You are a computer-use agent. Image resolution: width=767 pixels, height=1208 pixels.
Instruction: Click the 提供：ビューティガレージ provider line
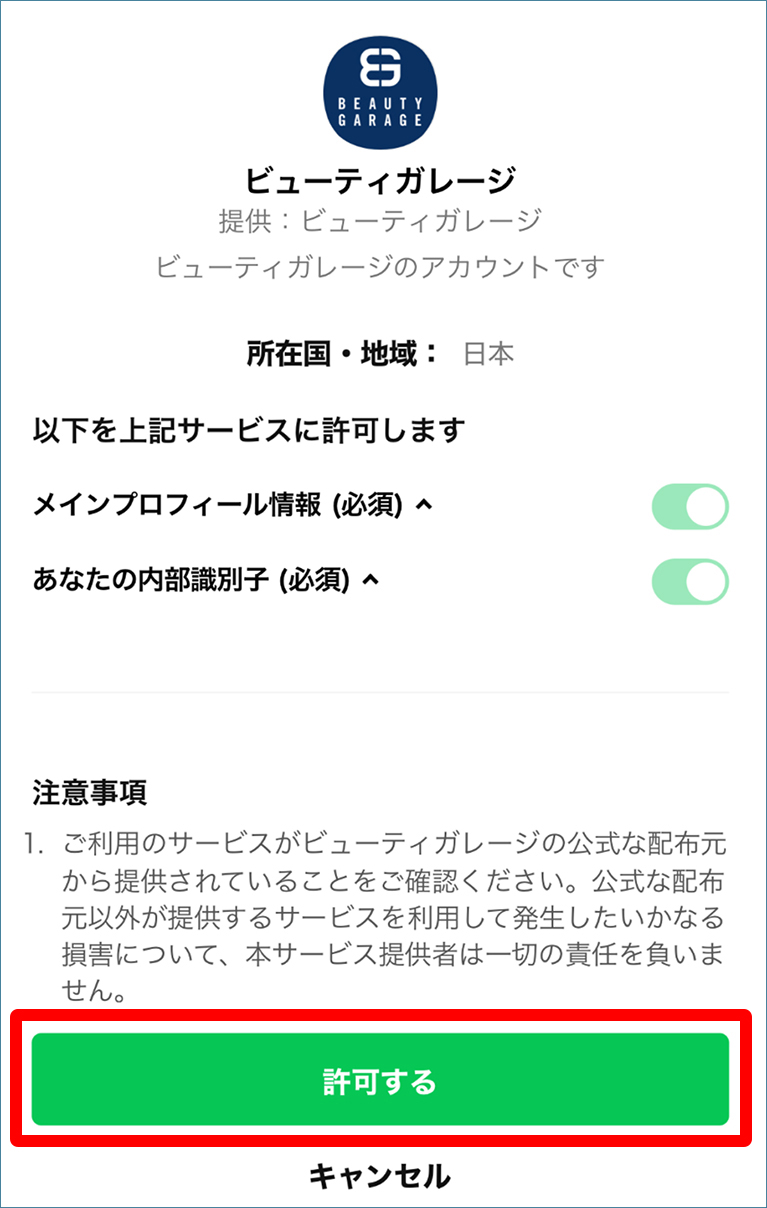pyautogui.click(x=383, y=220)
